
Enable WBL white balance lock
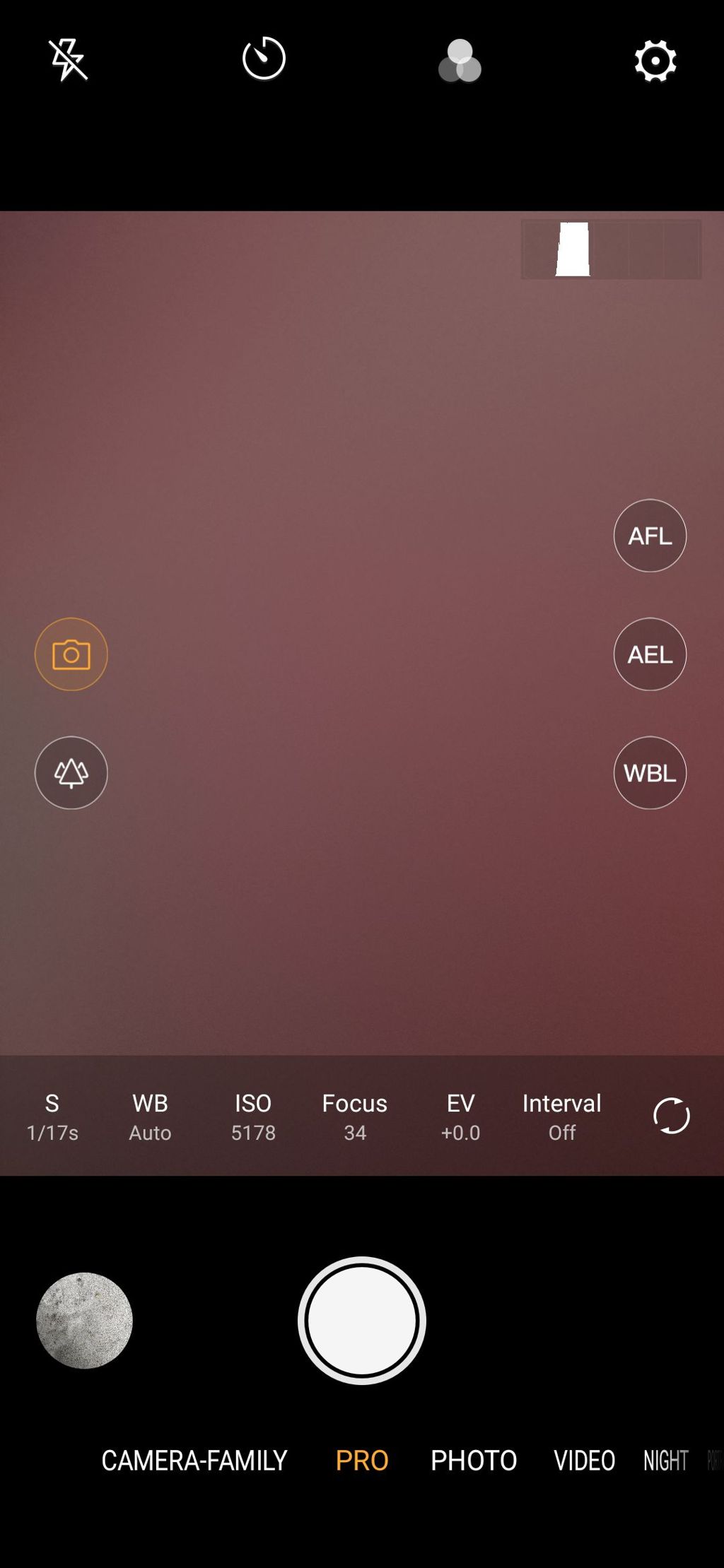click(x=649, y=773)
